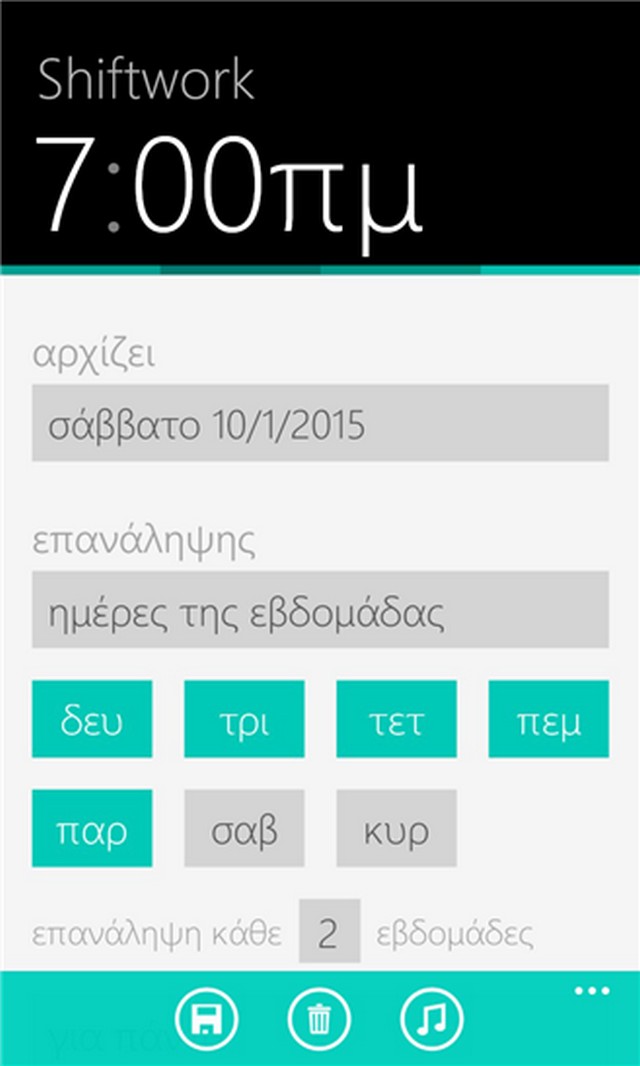The width and height of the screenshot is (640, 1066).
Task: Deselect δευ weekday
Action: 92,719
